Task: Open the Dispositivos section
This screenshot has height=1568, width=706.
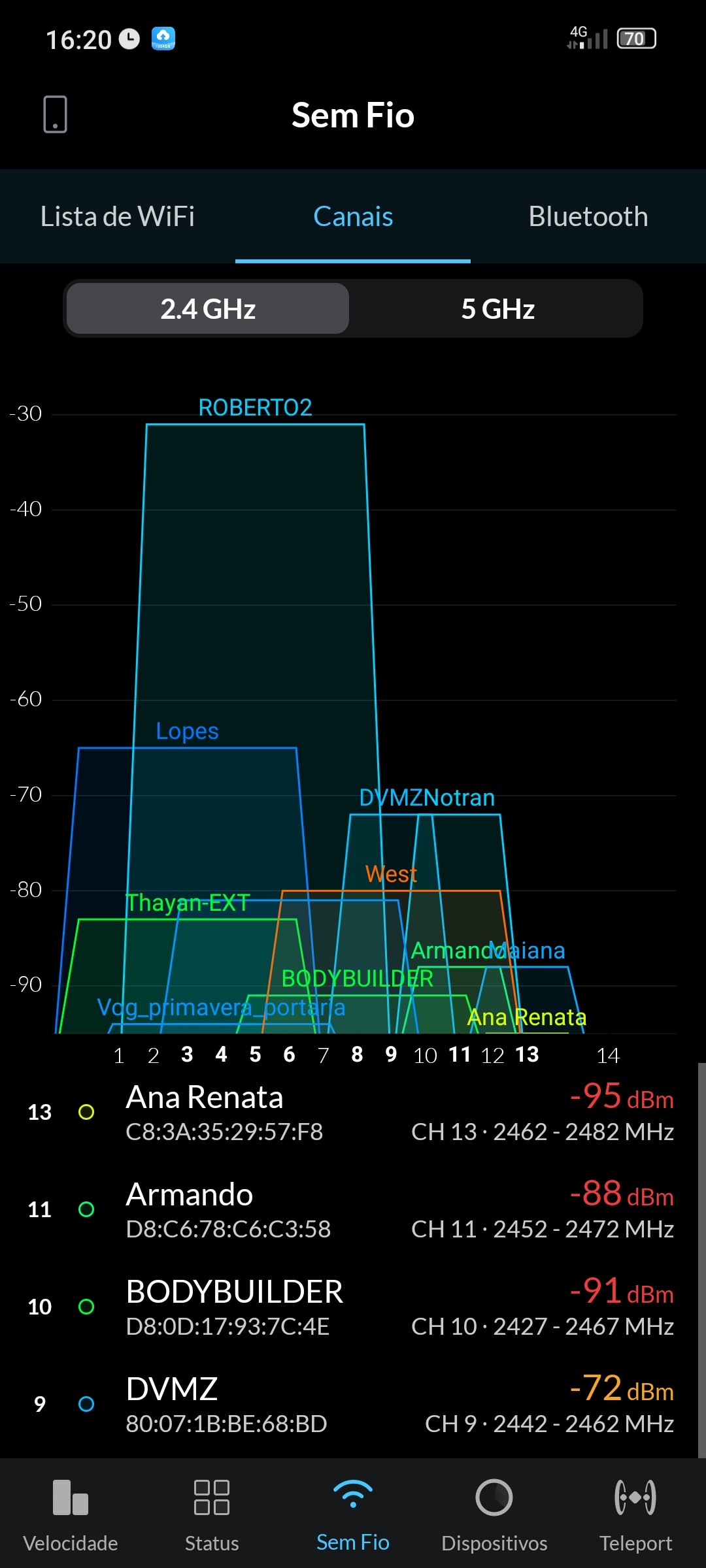Action: coord(494,1513)
